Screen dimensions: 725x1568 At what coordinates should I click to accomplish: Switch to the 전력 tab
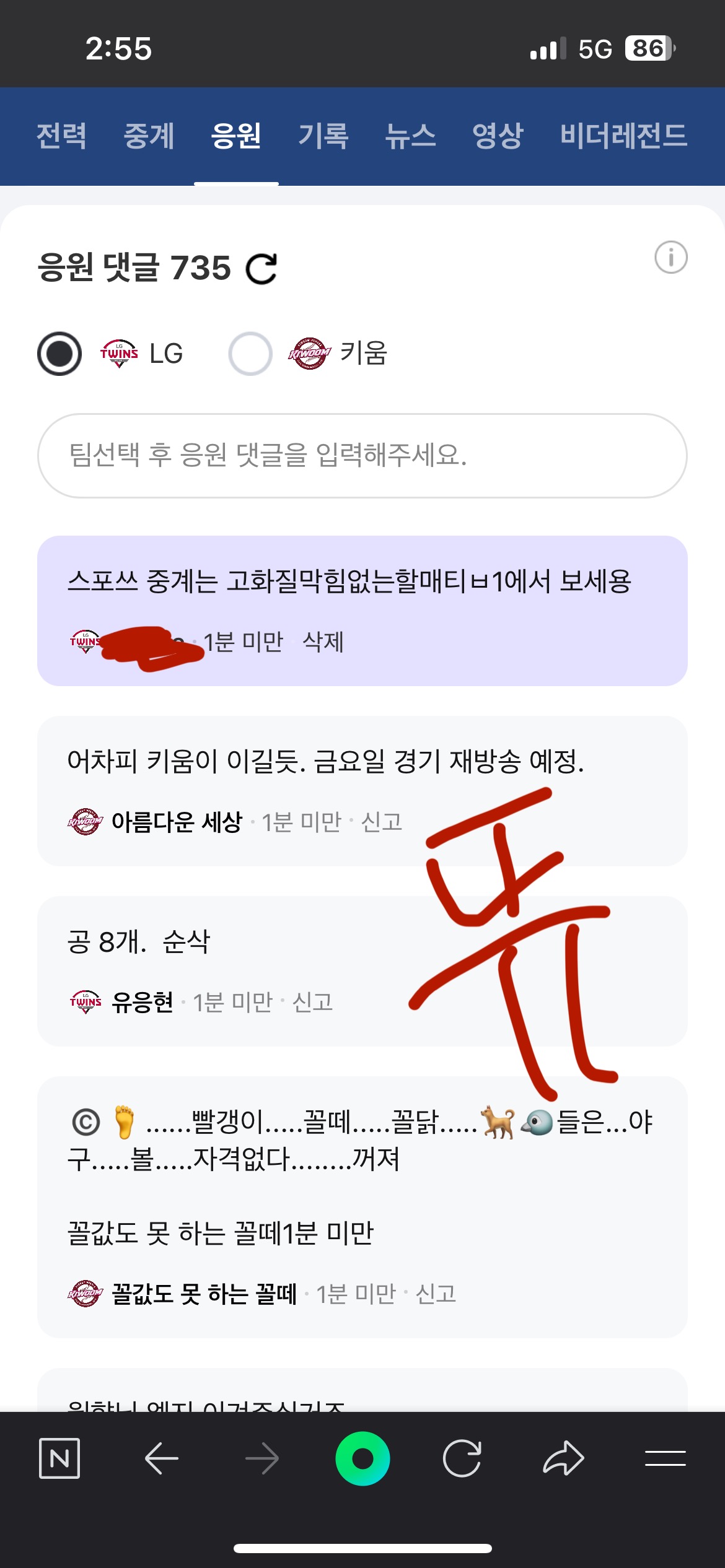click(61, 136)
